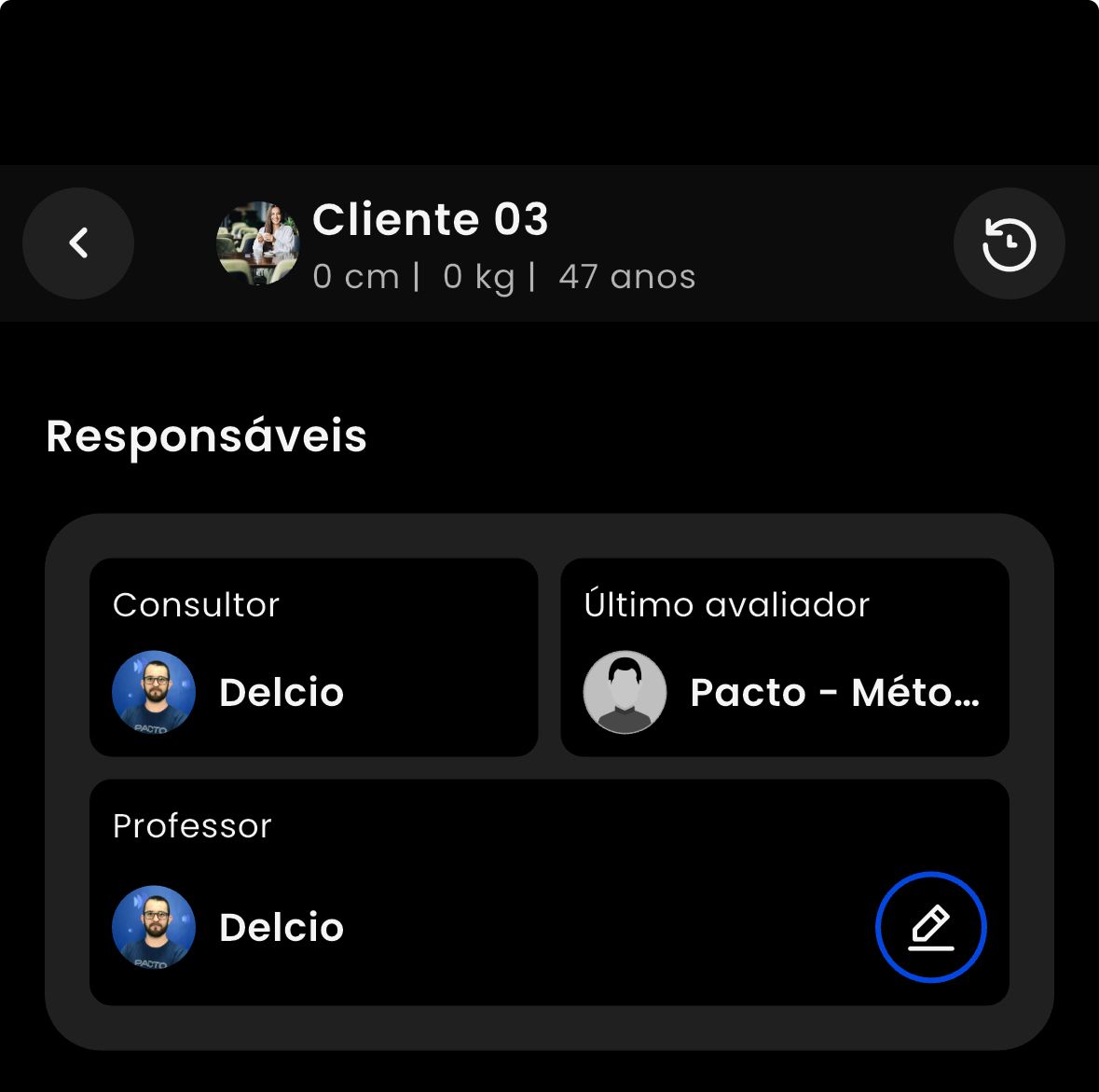This screenshot has width=1099, height=1092.
Task: Open the Consultor Delcio card
Action: pos(313,657)
